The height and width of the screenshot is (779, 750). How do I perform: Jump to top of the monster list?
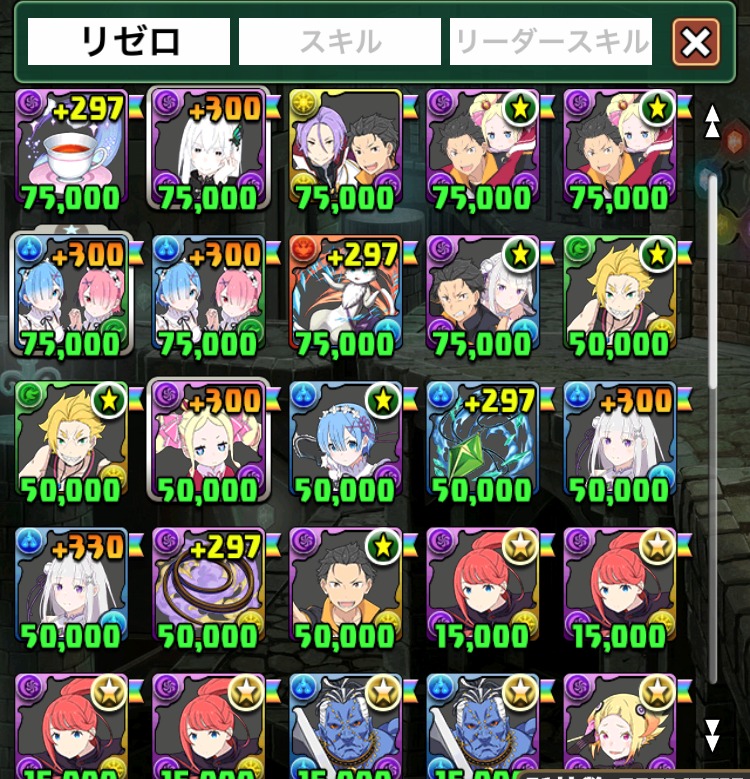coord(712,121)
